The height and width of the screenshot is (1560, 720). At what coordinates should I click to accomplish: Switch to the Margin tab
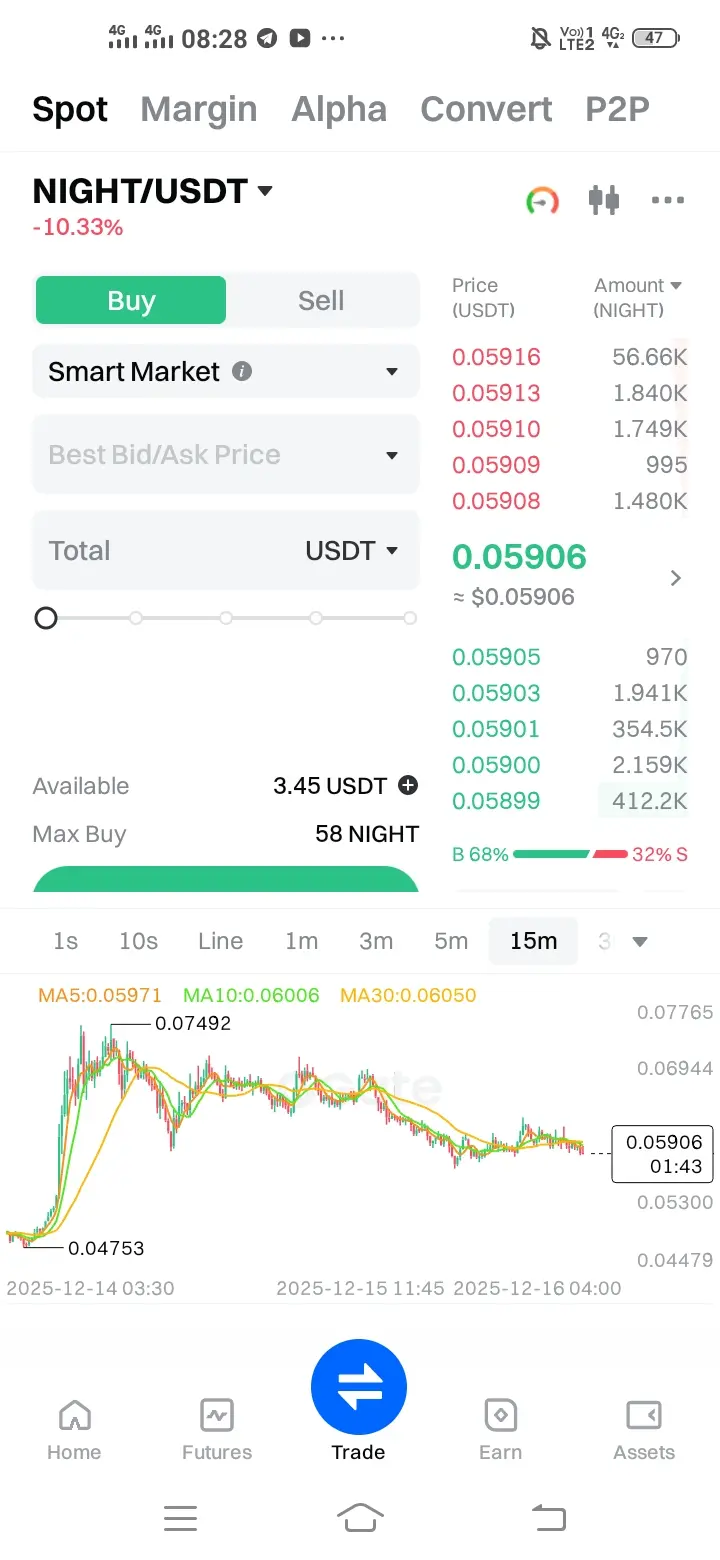197,109
